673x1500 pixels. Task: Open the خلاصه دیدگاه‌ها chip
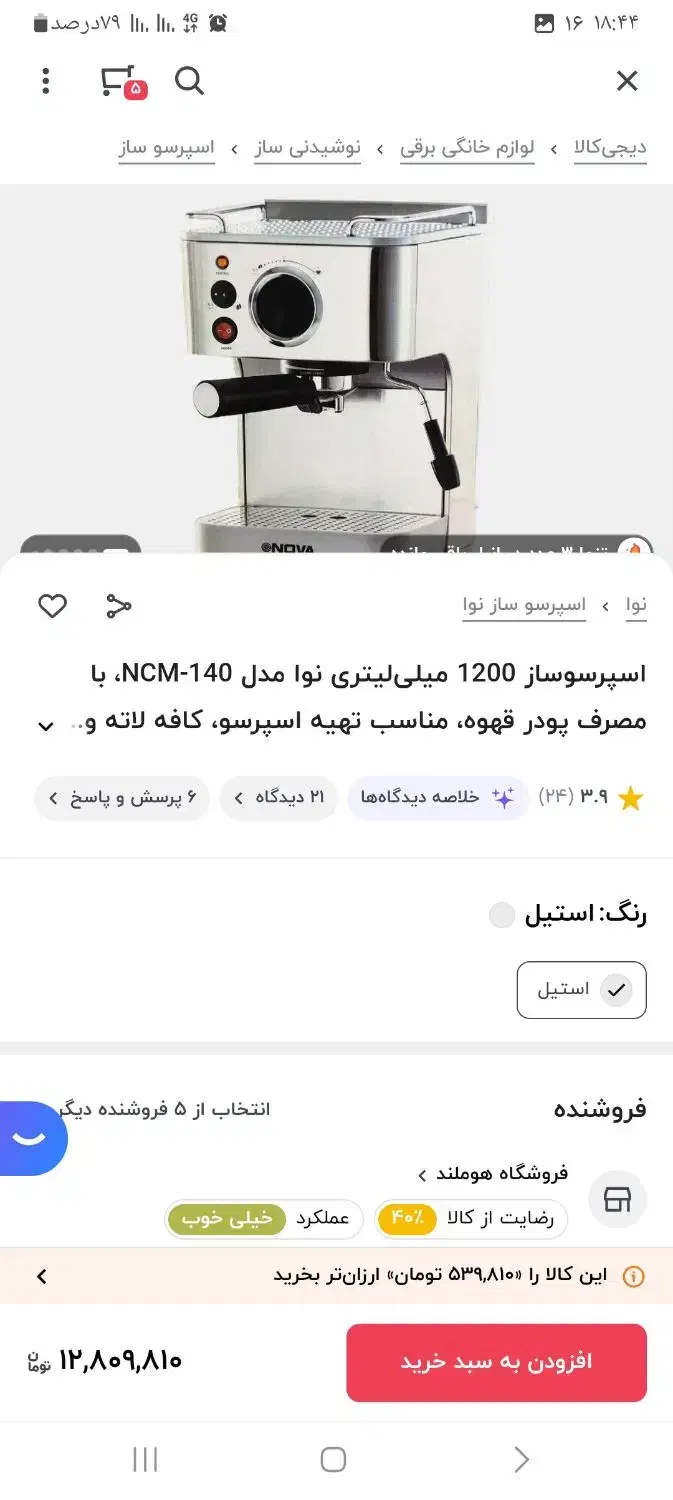point(437,797)
